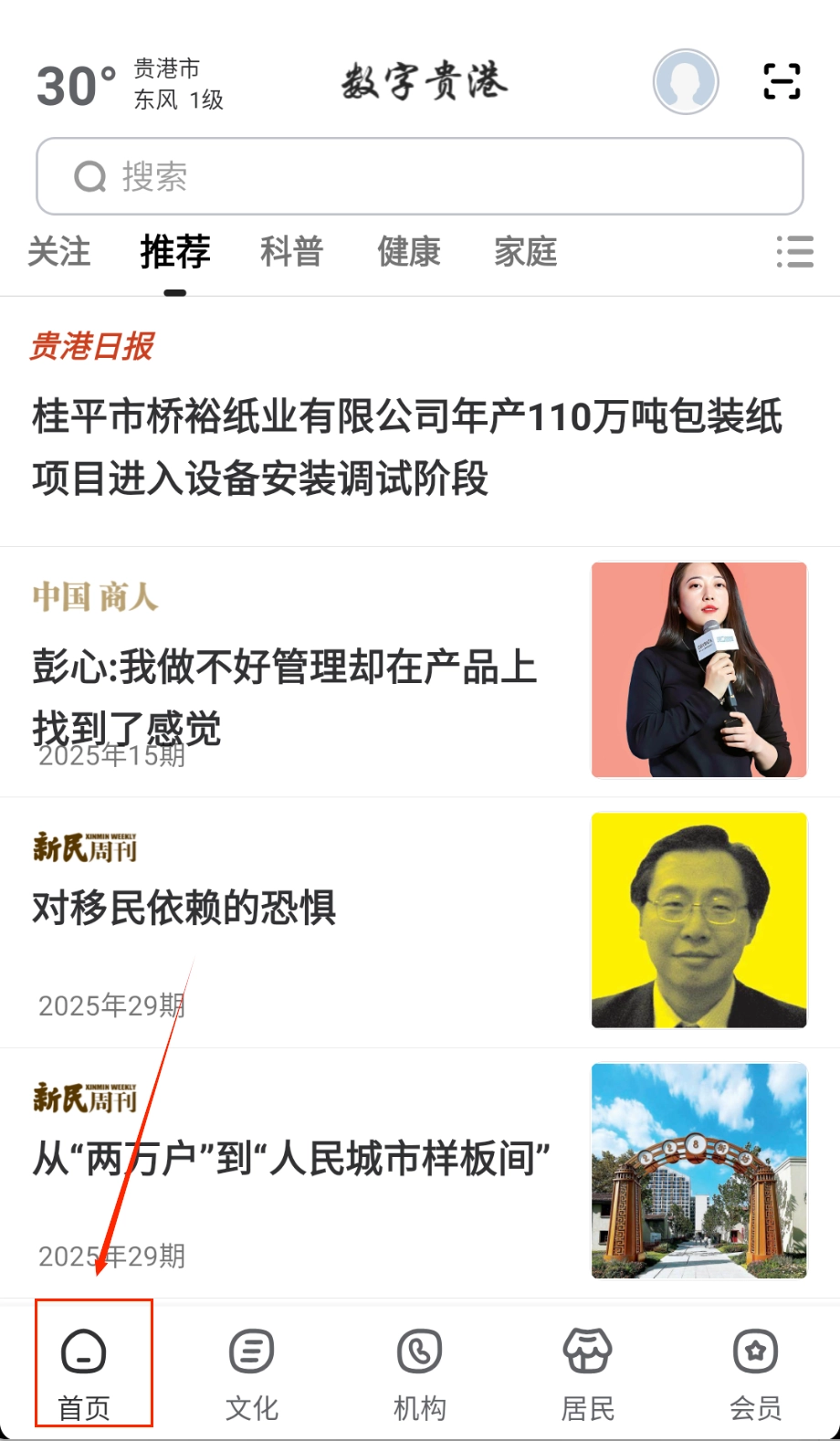840x1441 pixels.
Task: View the 贵港市 weather details
Action: (x=128, y=84)
